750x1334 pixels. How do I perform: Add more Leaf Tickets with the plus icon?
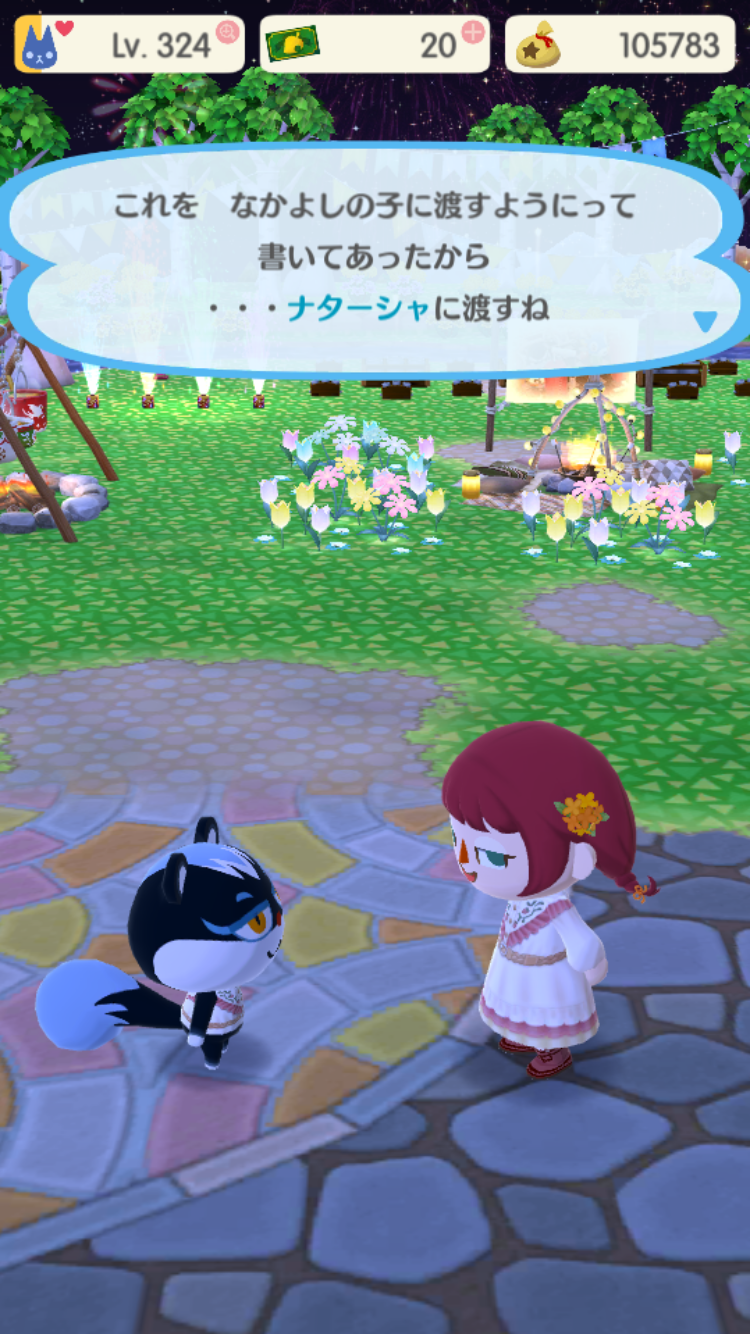[472, 33]
